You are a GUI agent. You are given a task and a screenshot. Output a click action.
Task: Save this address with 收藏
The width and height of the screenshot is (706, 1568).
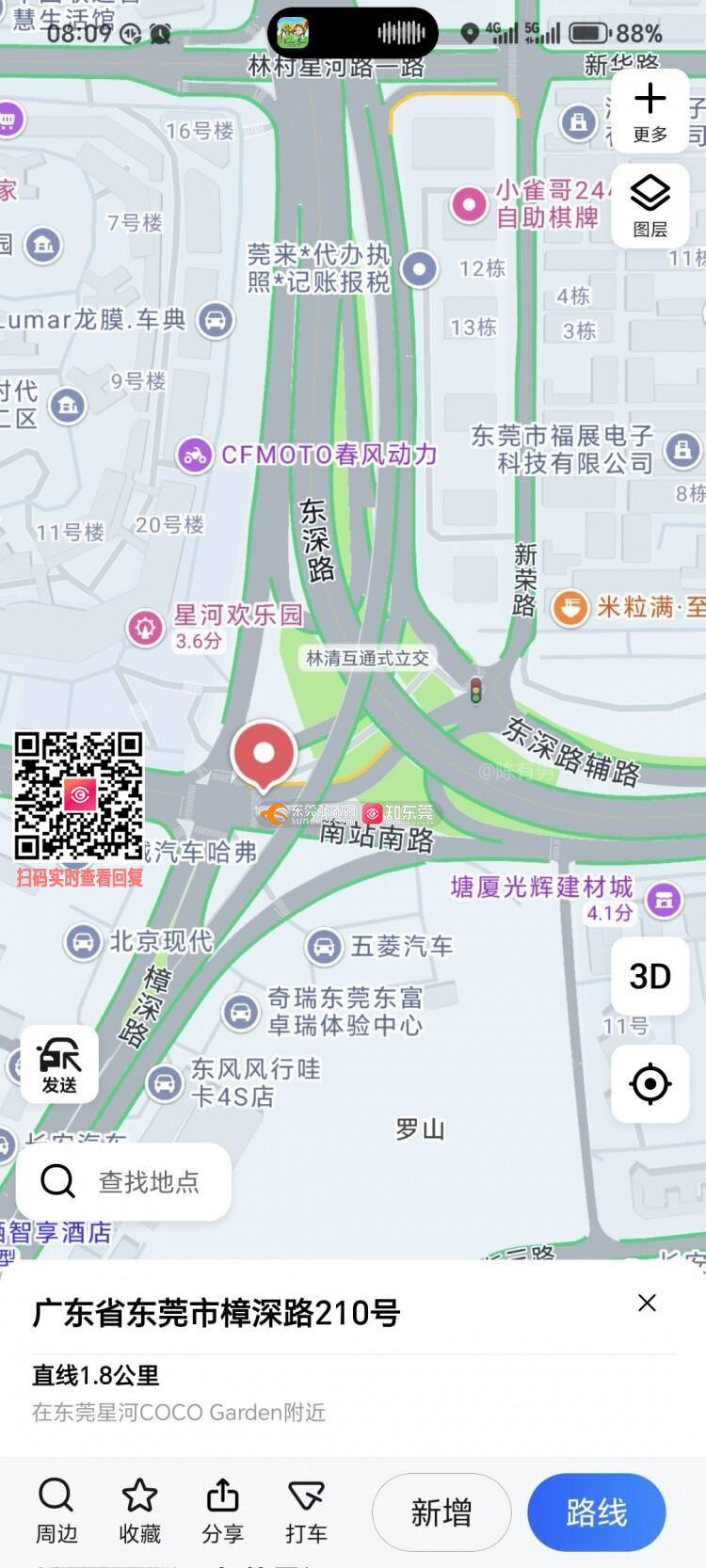coord(139,1511)
